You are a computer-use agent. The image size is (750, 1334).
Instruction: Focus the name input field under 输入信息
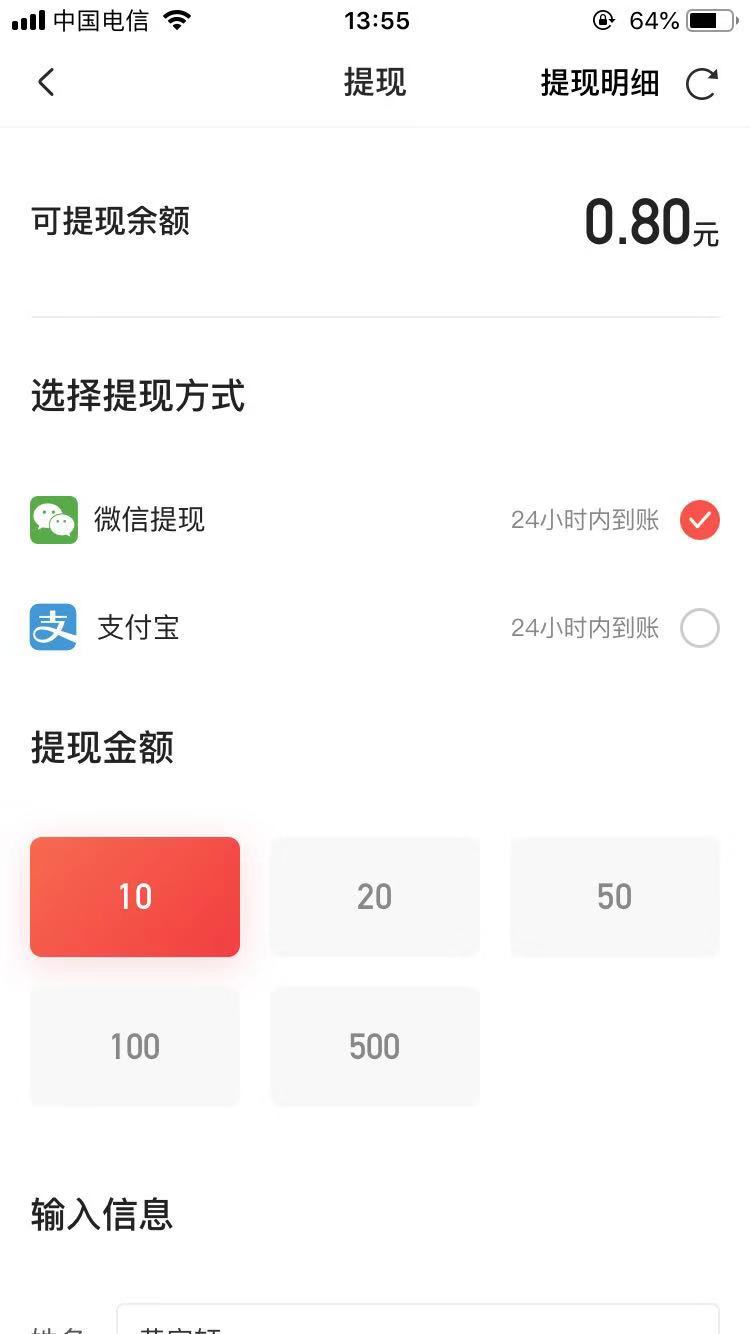(x=417, y=1320)
